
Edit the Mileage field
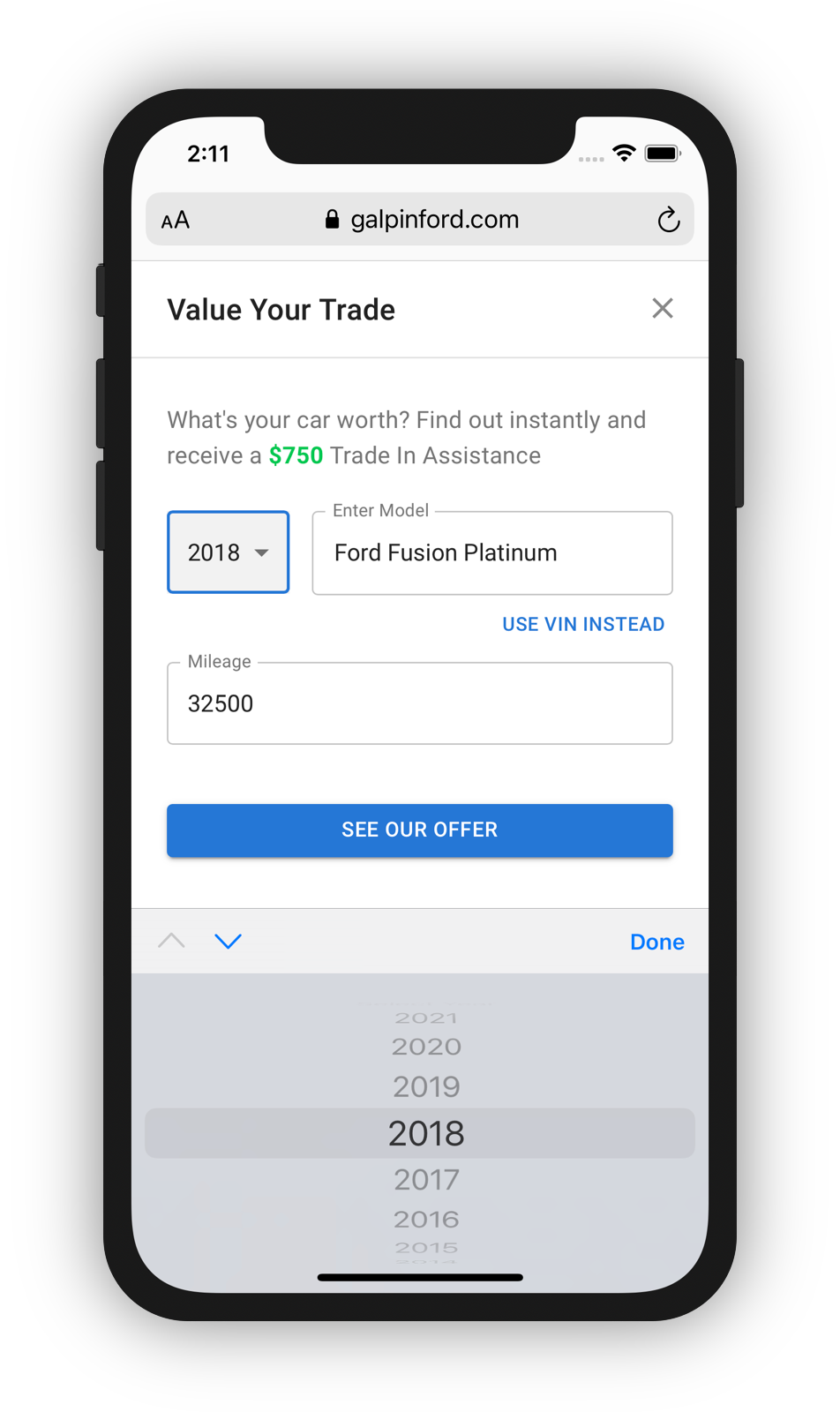(419, 703)
